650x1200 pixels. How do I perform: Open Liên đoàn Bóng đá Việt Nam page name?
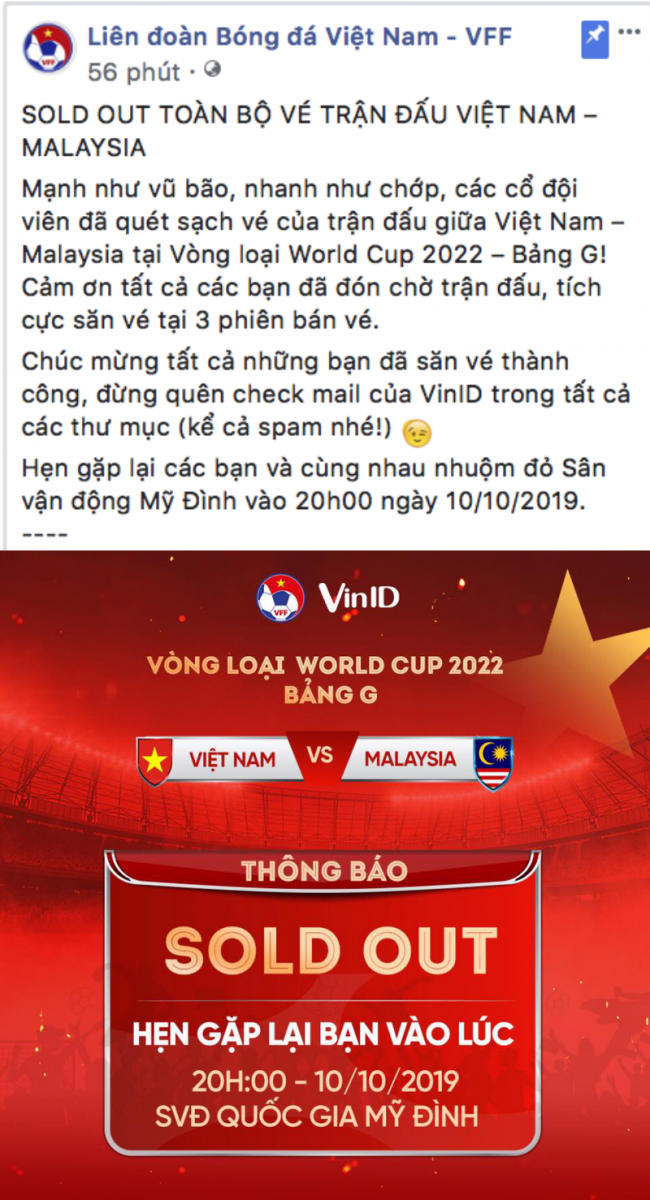tap(300, 37)
